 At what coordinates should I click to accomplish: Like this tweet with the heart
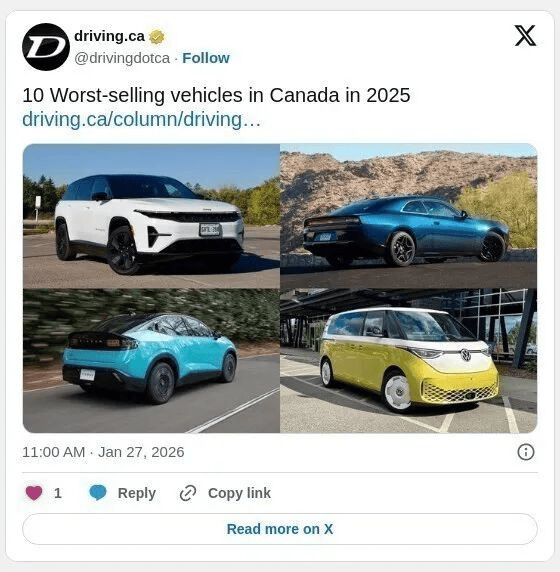point(34,493)
